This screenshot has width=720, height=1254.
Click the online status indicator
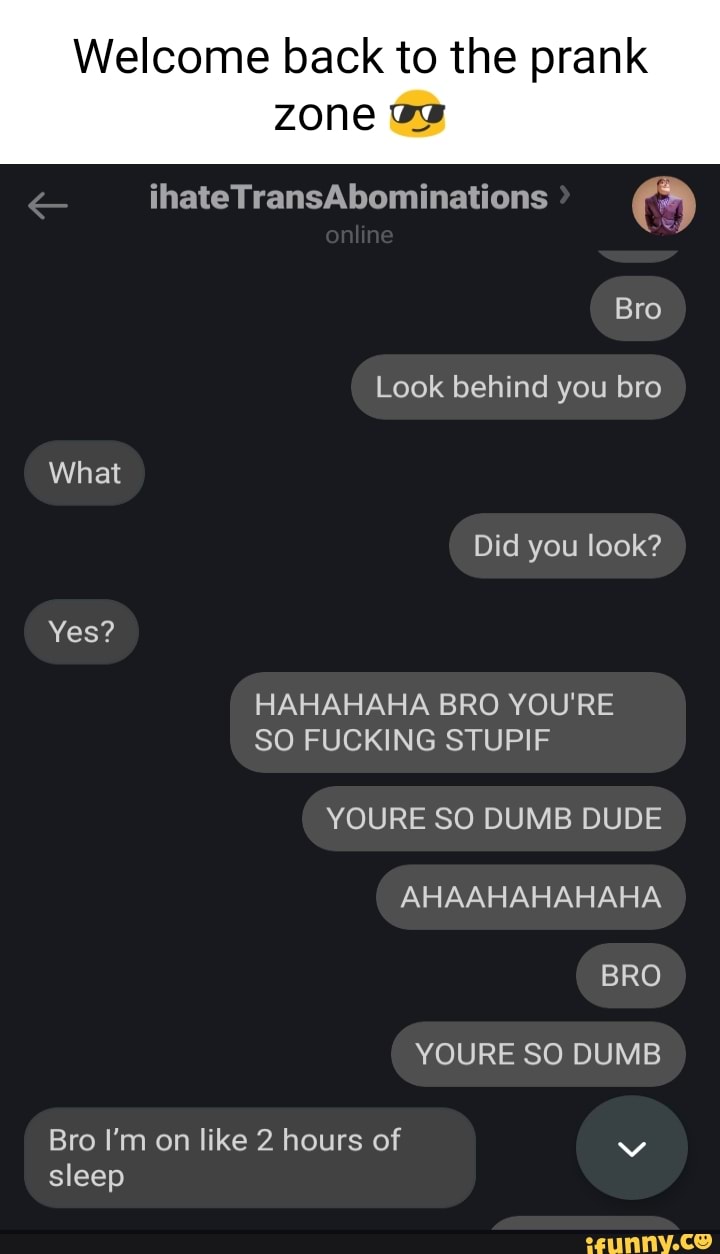359,235
